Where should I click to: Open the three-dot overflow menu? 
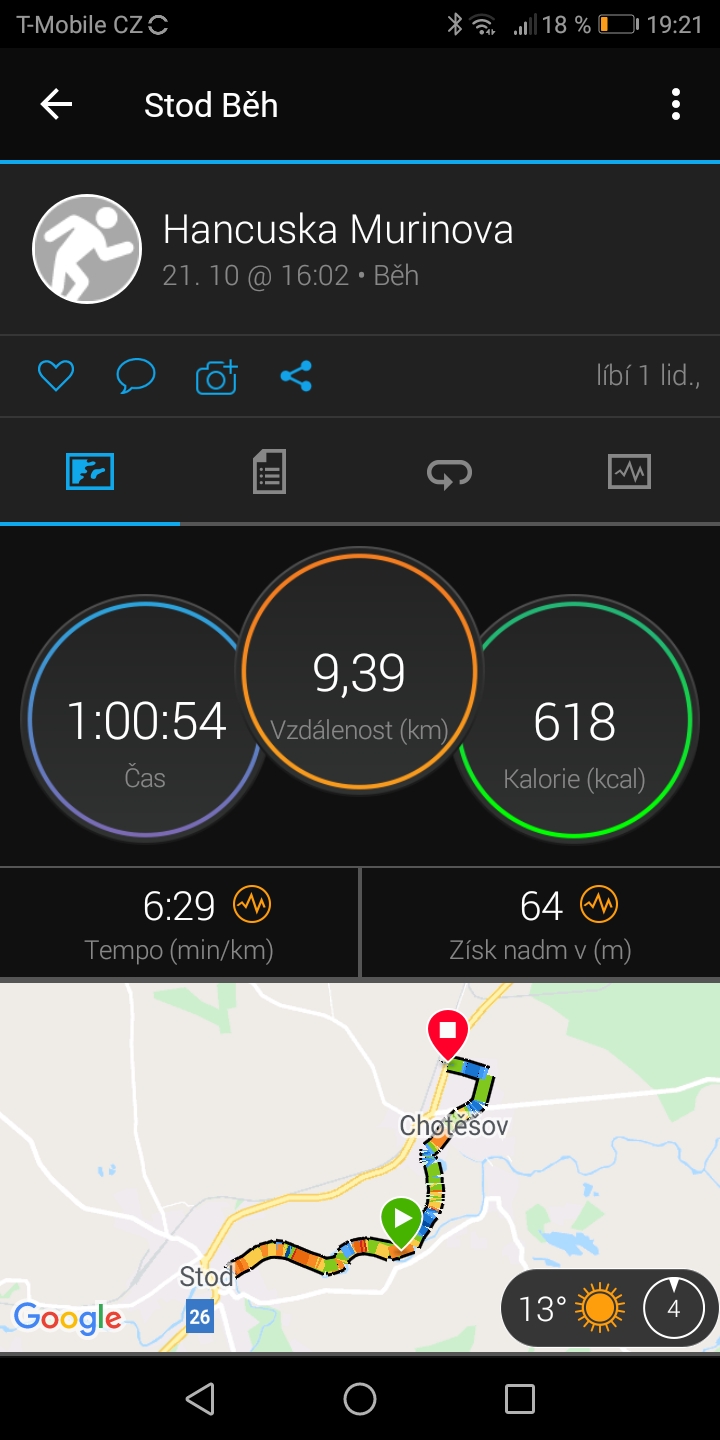coord(676,104)
